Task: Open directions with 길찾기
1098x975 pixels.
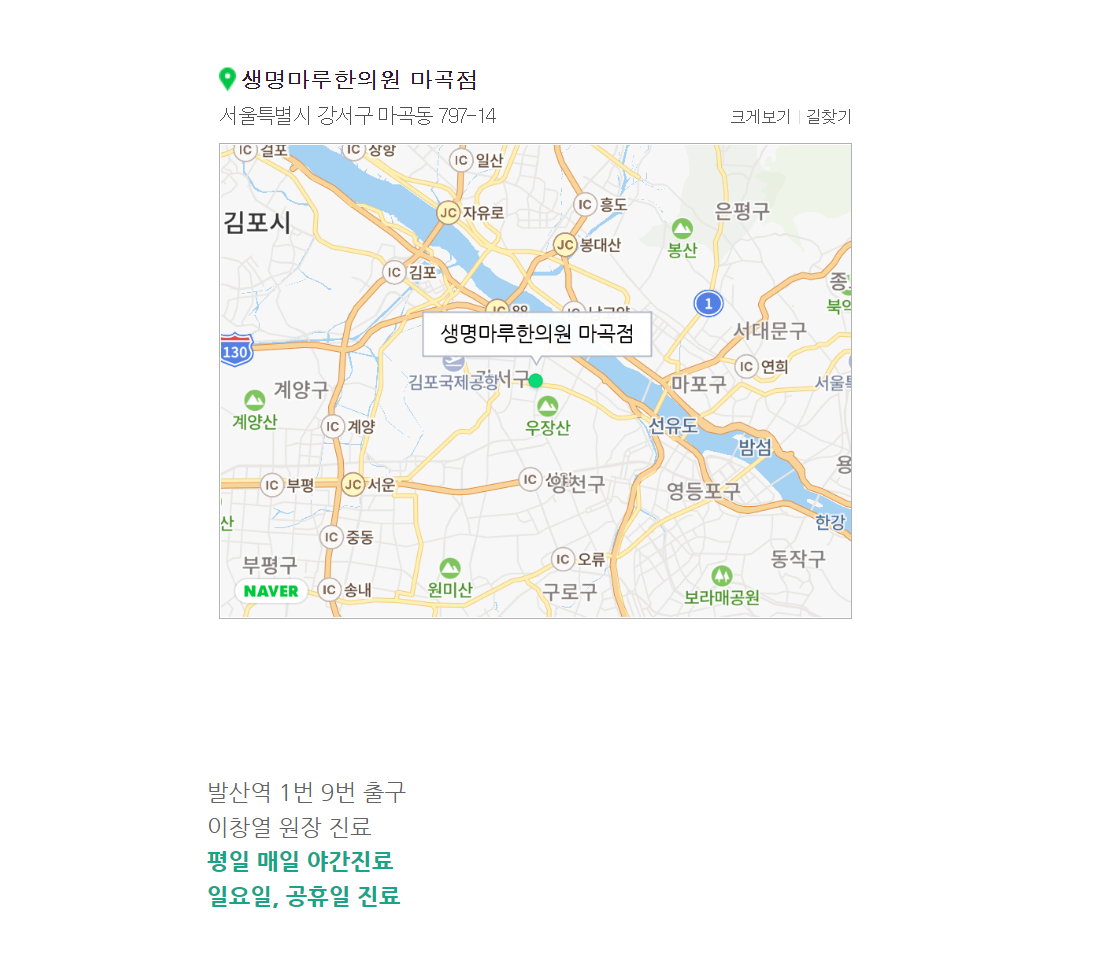Action: click(828, 117)
